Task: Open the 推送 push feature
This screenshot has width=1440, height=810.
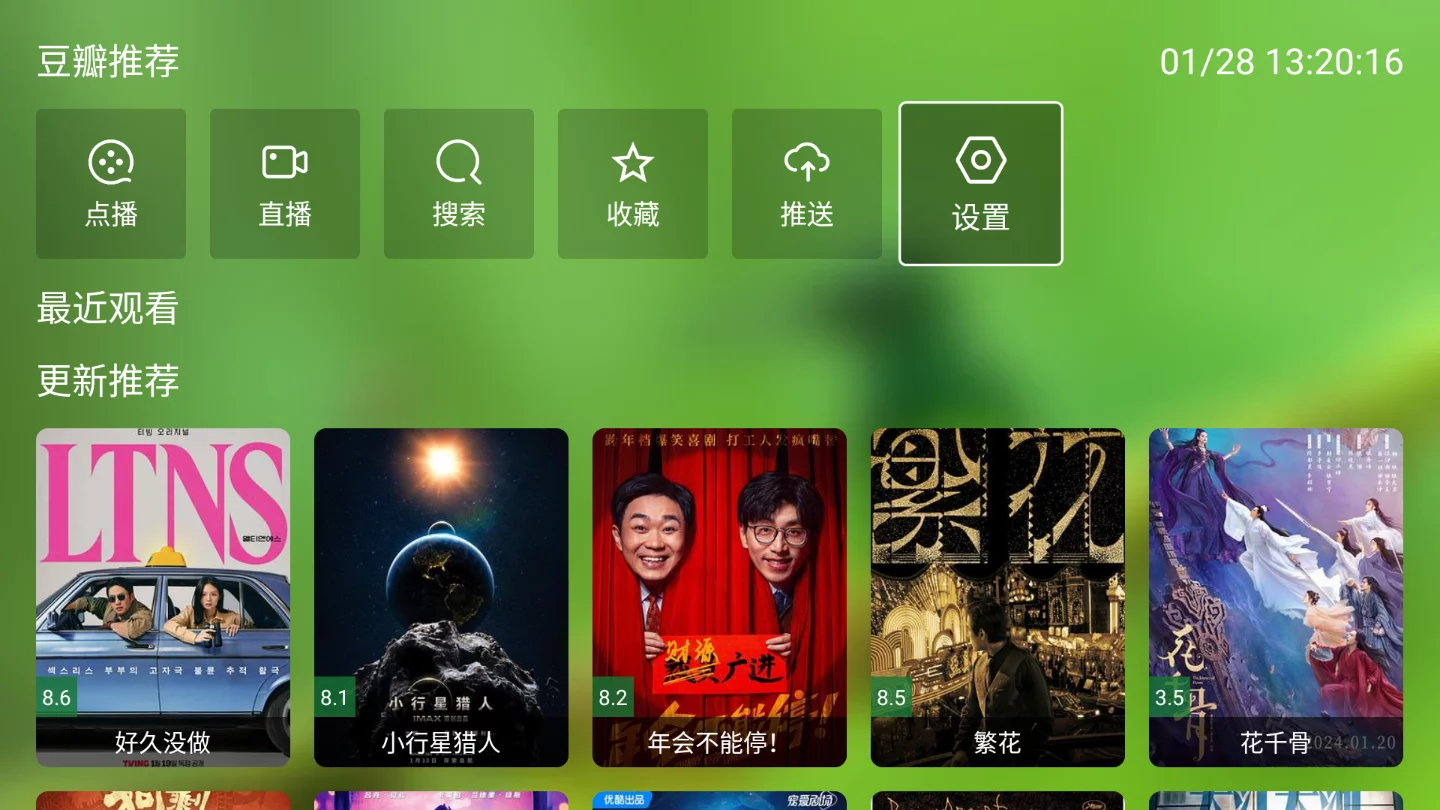Action: pyautogui.click(x=807, y=184)
